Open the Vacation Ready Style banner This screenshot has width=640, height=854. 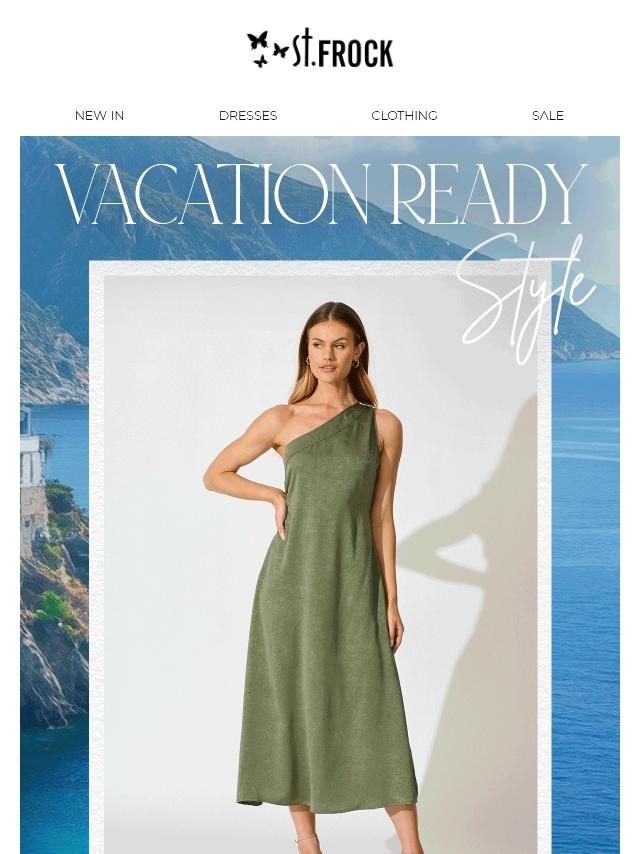coord(320,500)
